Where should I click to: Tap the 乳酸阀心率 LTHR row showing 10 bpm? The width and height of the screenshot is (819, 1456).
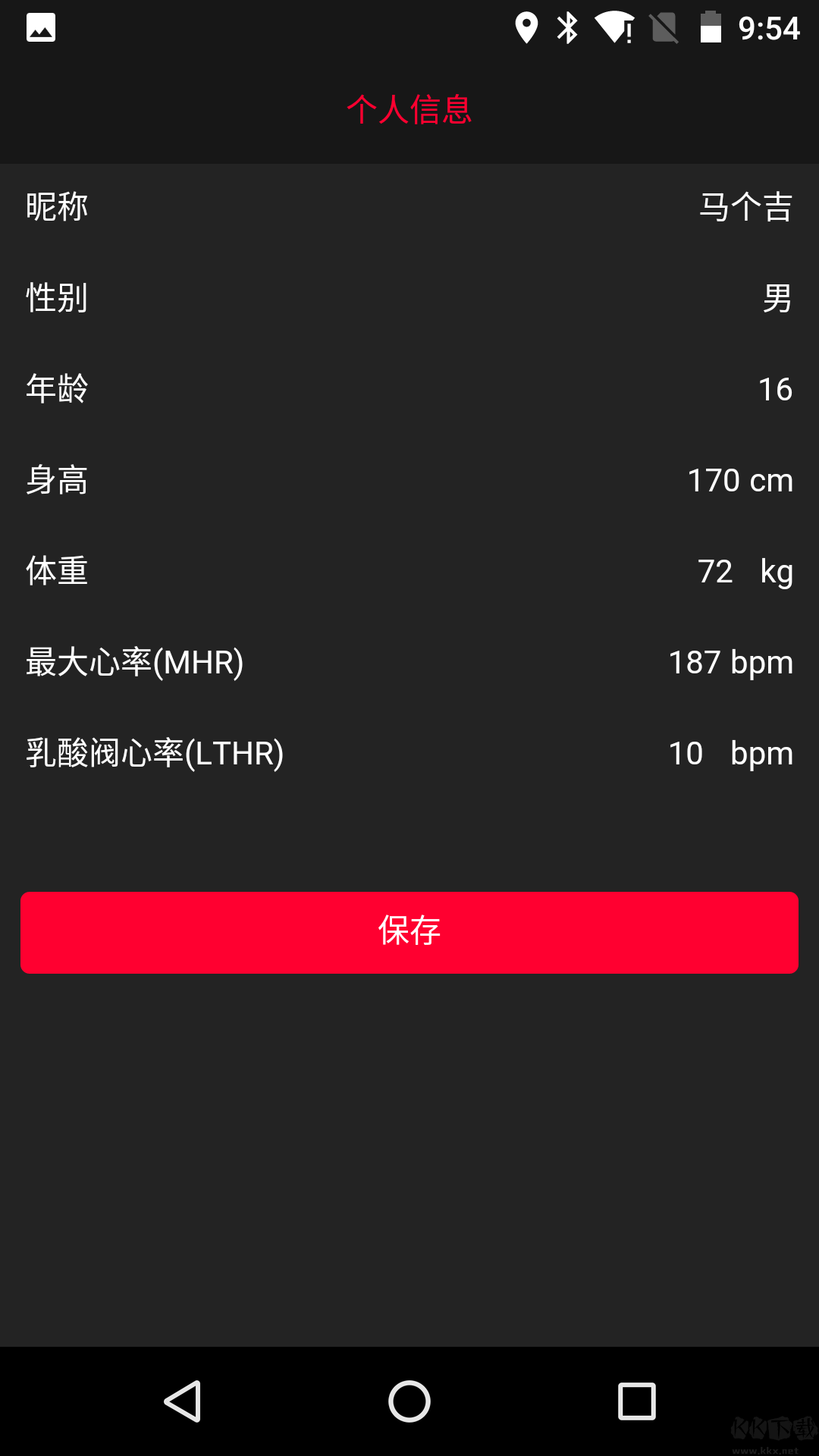[409, 753]
